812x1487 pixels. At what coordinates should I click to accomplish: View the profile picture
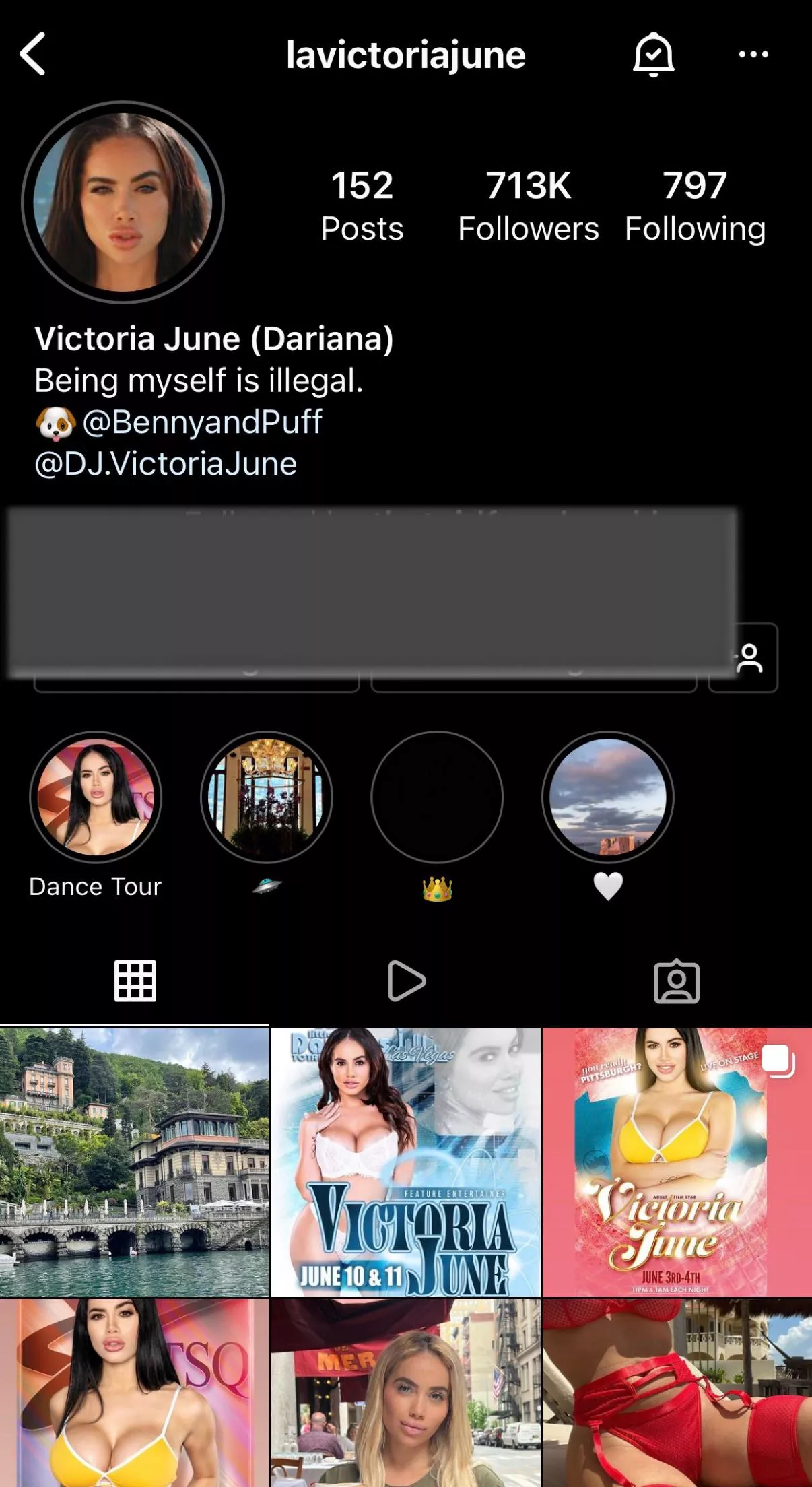point(123,202)
